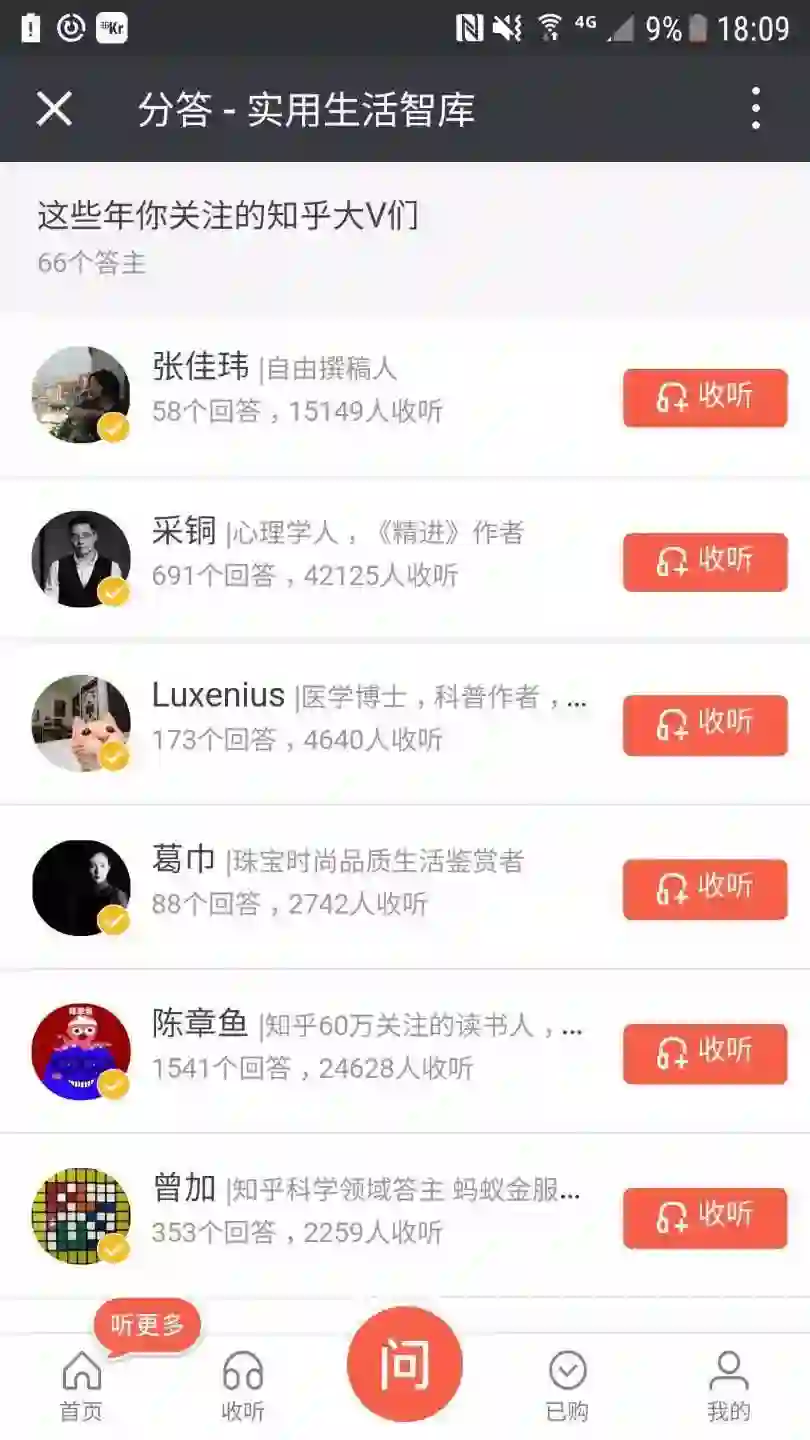Open the 我的 tab

(x=729, y=1386)
